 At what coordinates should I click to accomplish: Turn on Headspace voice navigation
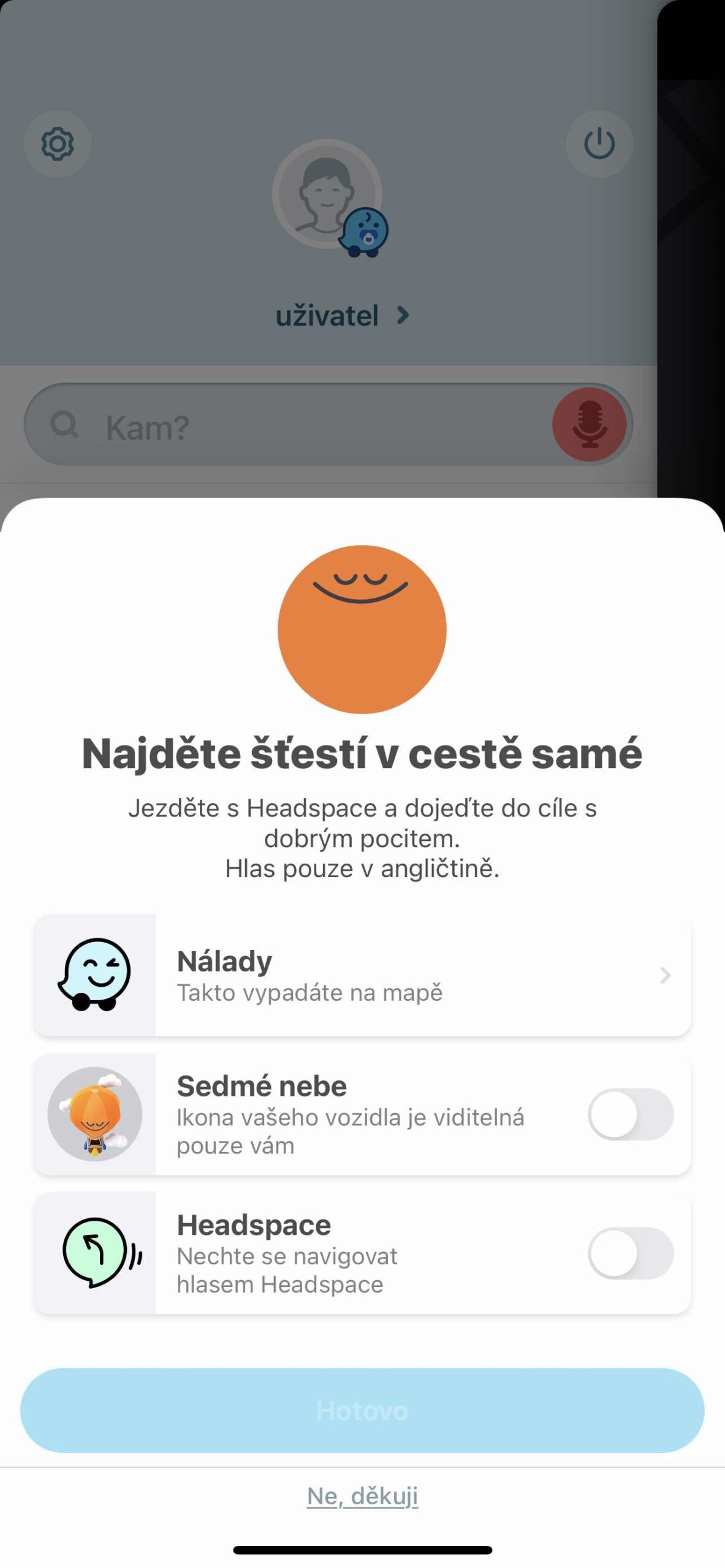[630, 1253]
